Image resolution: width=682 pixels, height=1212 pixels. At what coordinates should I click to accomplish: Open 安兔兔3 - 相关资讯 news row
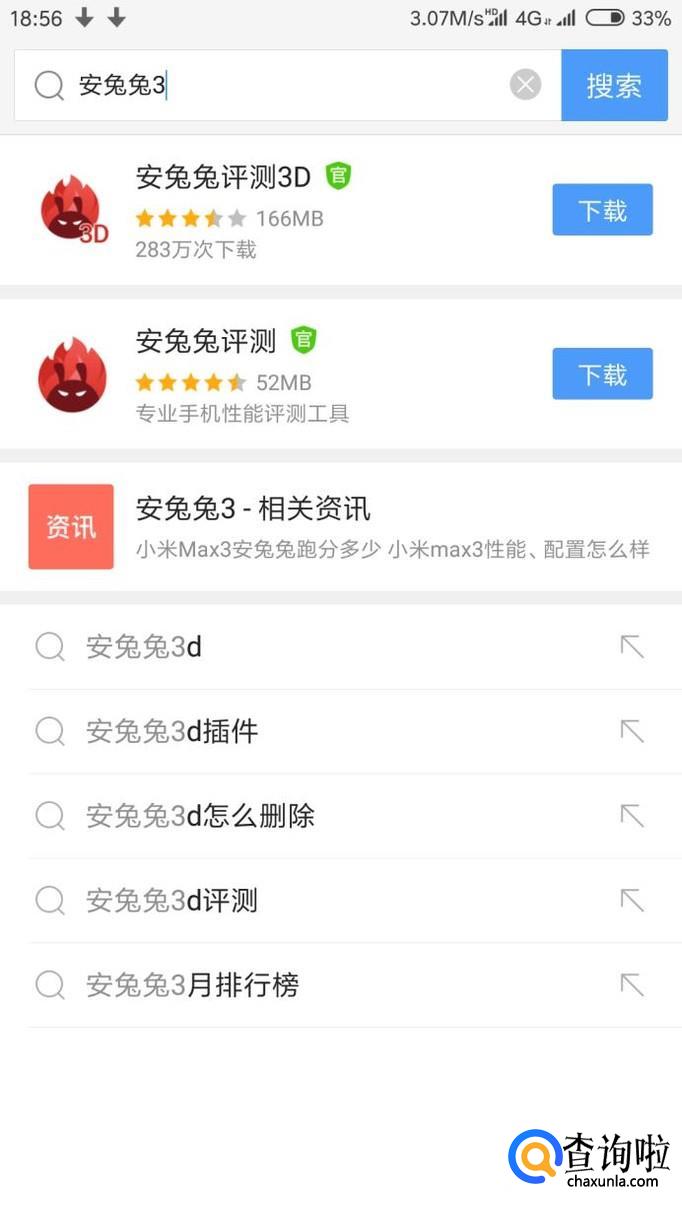pos(341,527)
